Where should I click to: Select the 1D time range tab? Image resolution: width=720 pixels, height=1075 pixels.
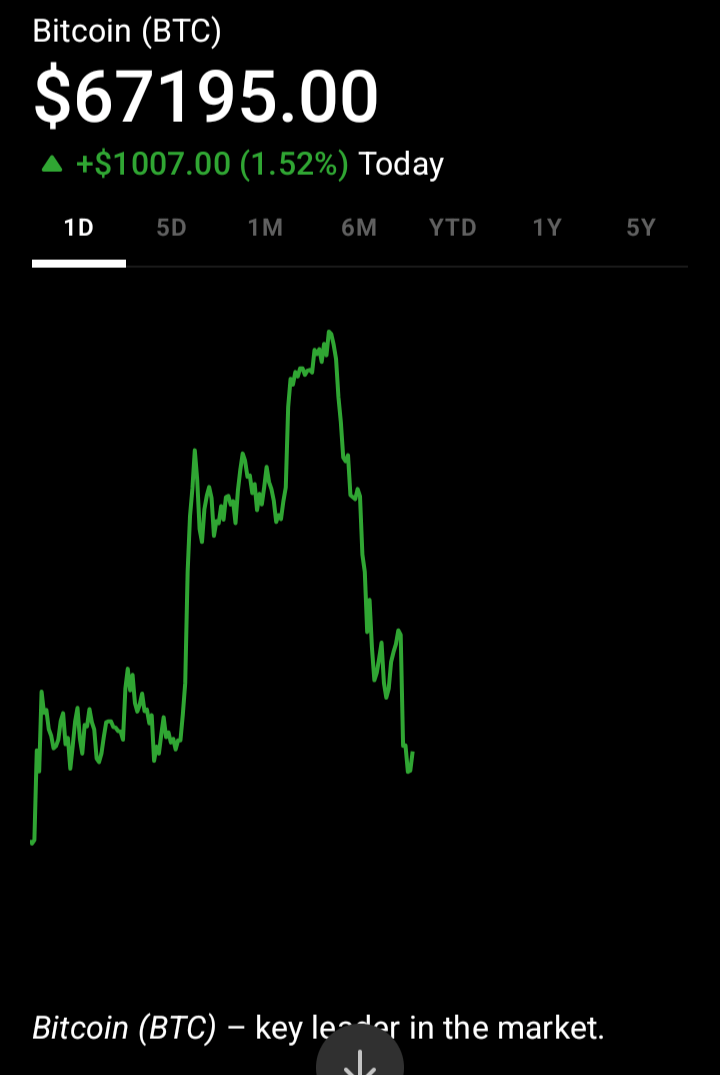(x=79, y=228)
